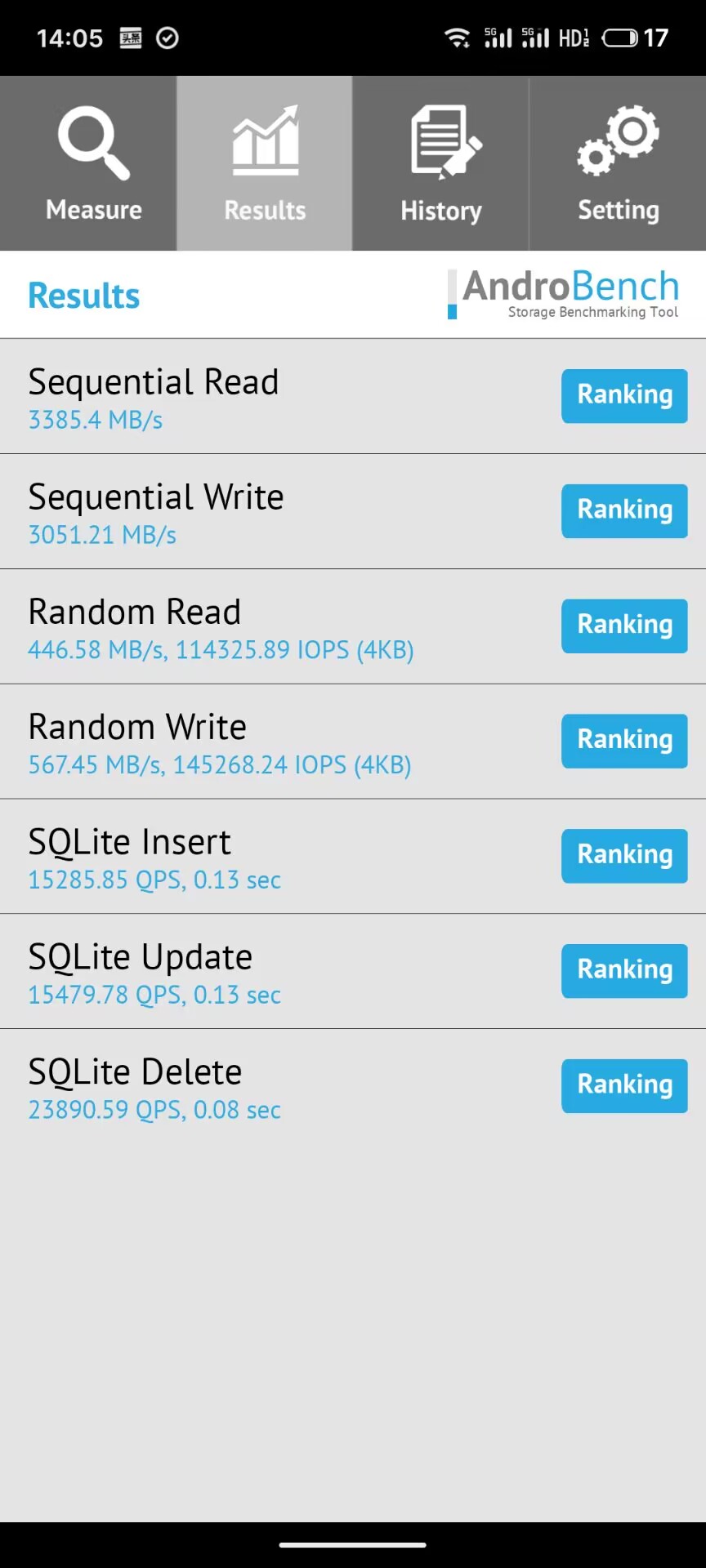View Ranking for Sequential Read

click(624, 396)
